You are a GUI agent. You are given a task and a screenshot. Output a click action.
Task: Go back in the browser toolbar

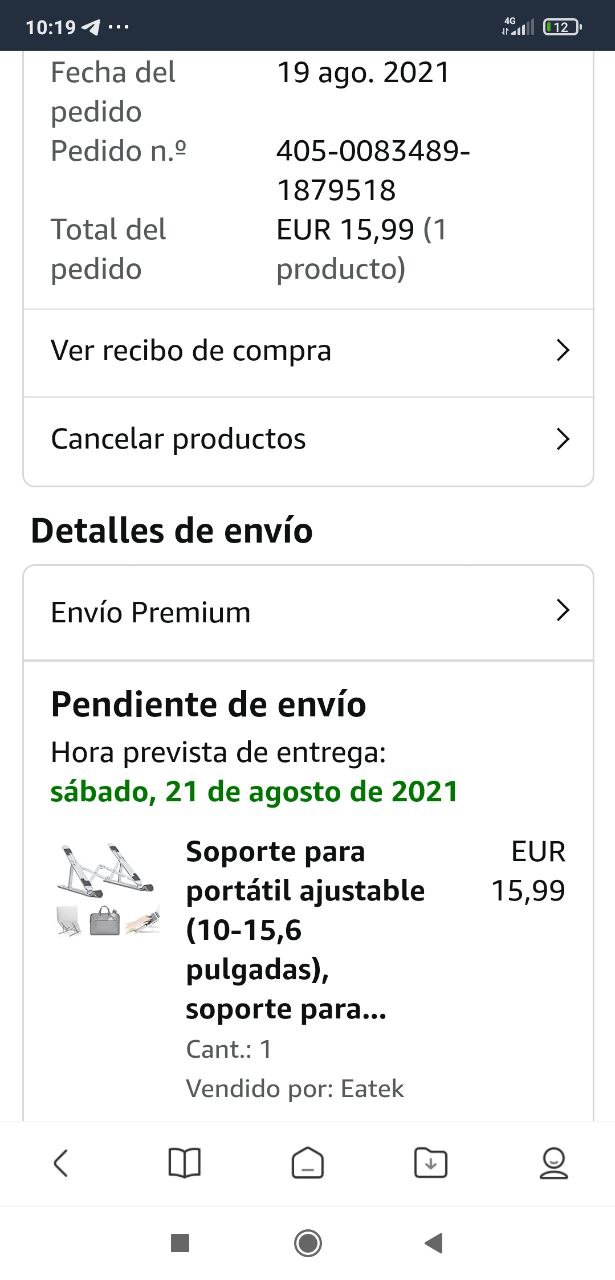(61, 1162)
